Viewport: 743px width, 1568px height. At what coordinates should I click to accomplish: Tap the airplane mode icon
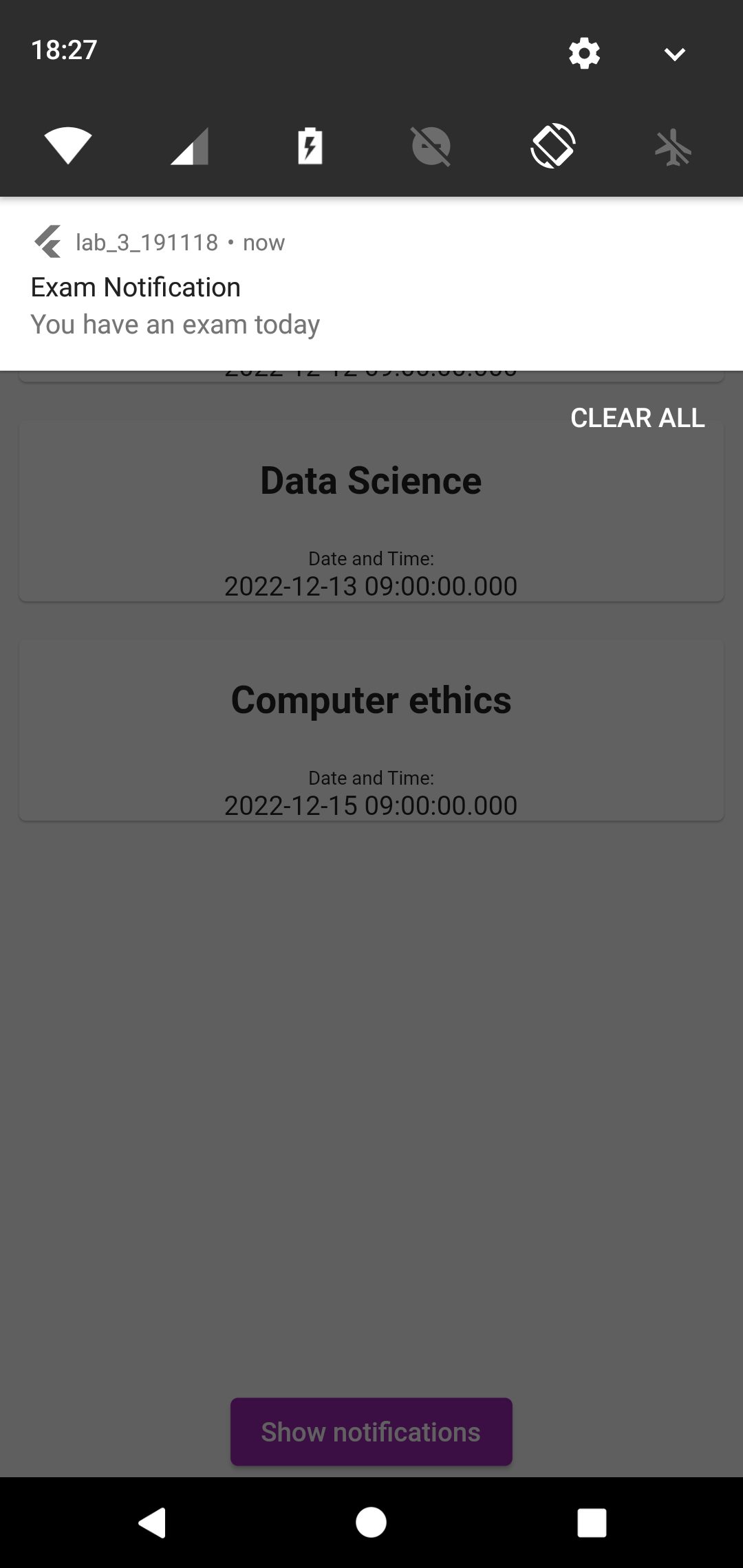(674, 145)
